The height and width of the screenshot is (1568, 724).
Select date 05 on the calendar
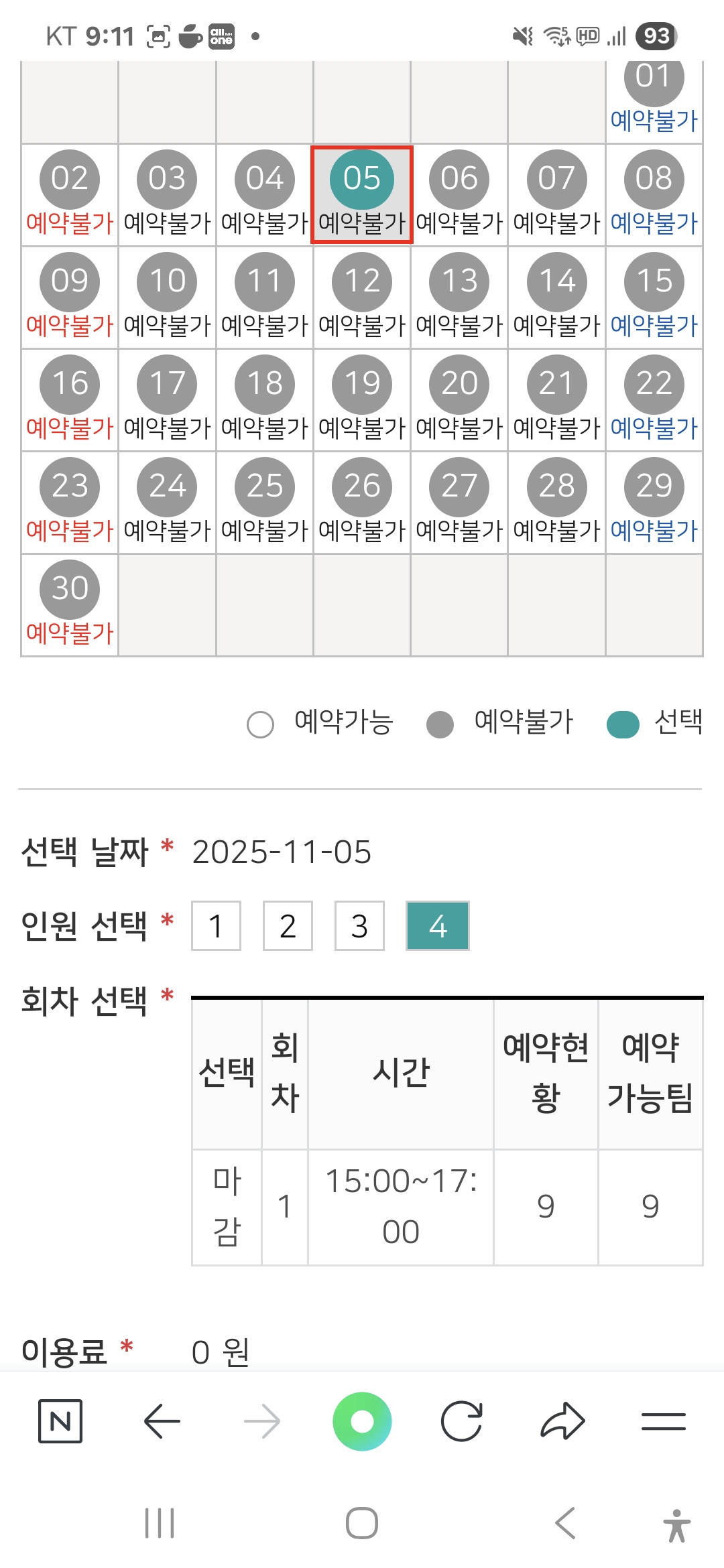362,179
